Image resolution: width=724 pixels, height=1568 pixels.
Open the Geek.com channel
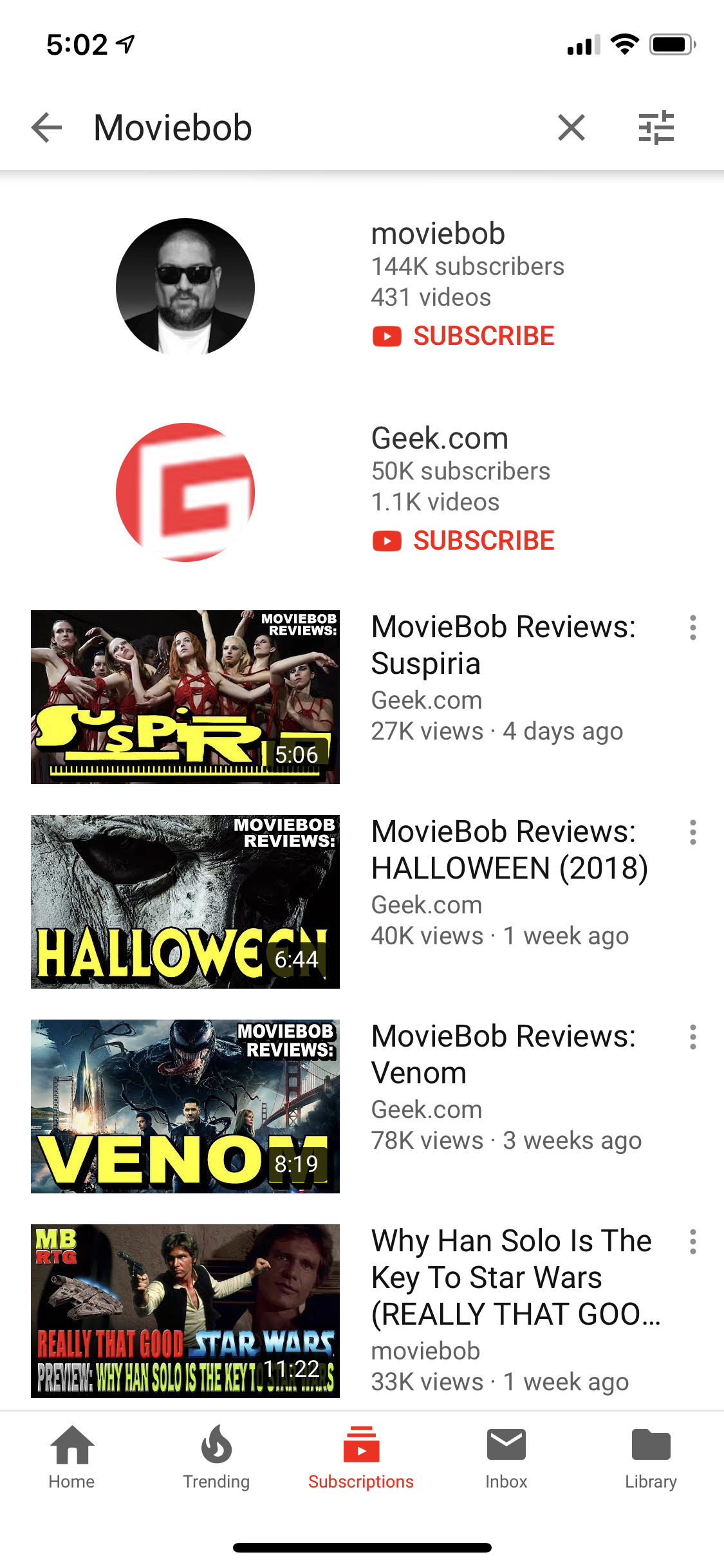[x=185, y=492]
